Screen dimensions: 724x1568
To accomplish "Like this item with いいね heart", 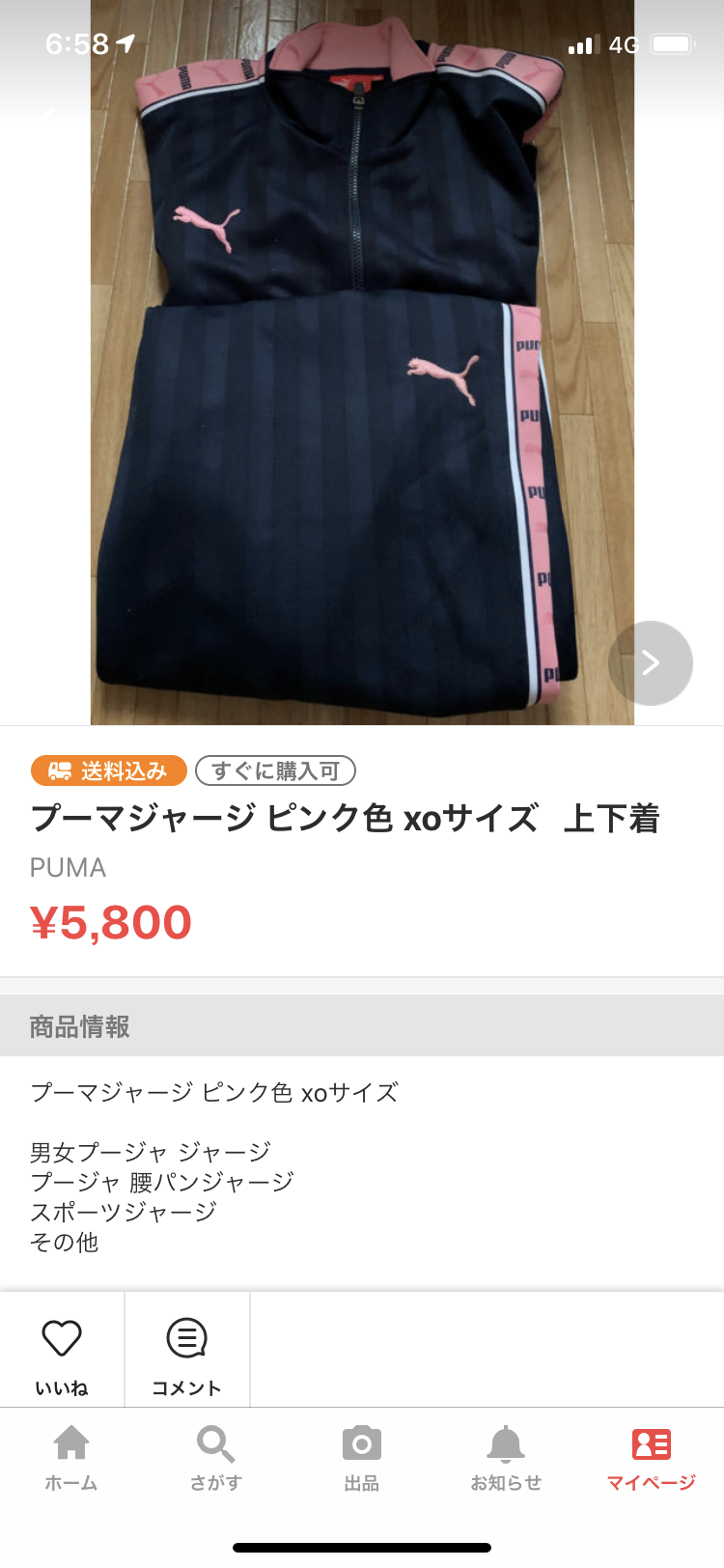I will pos(62,1351).
